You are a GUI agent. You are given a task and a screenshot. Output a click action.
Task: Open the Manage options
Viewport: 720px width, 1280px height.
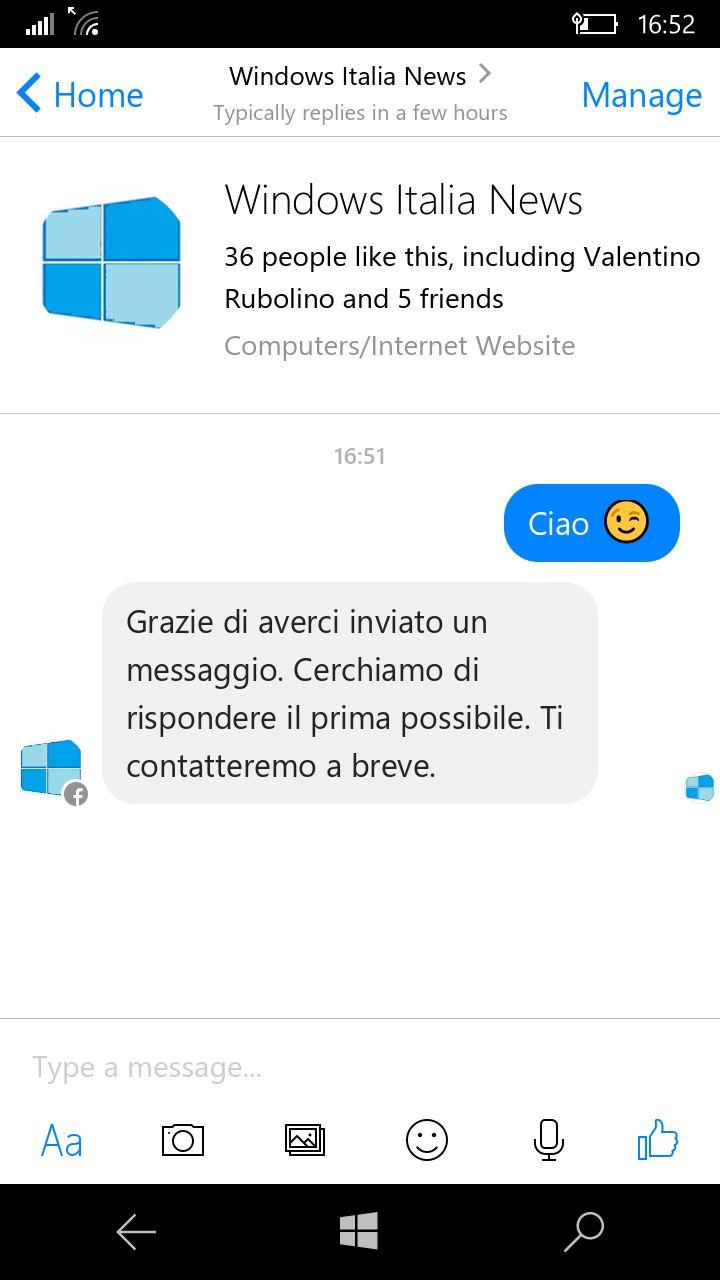pos(642,95)
